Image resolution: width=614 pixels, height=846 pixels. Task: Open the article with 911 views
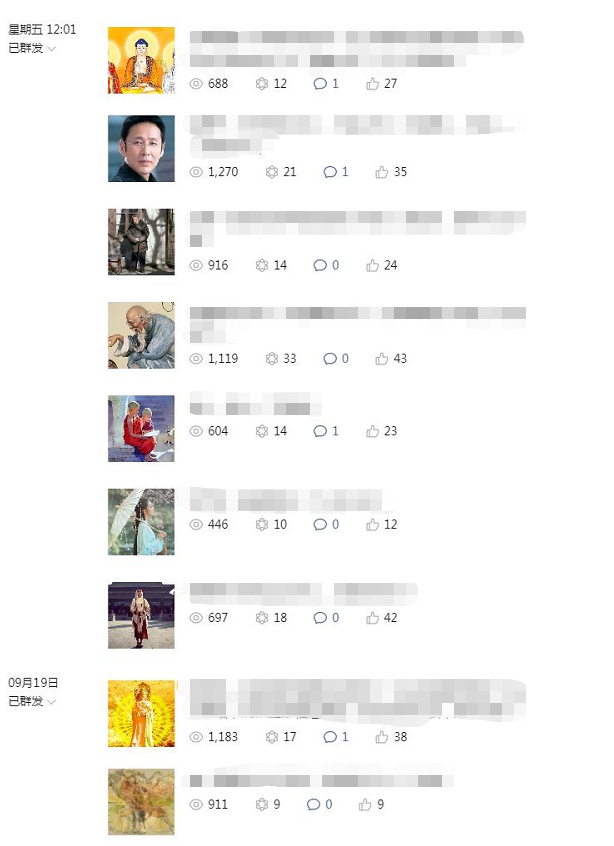tap(320, 780)
